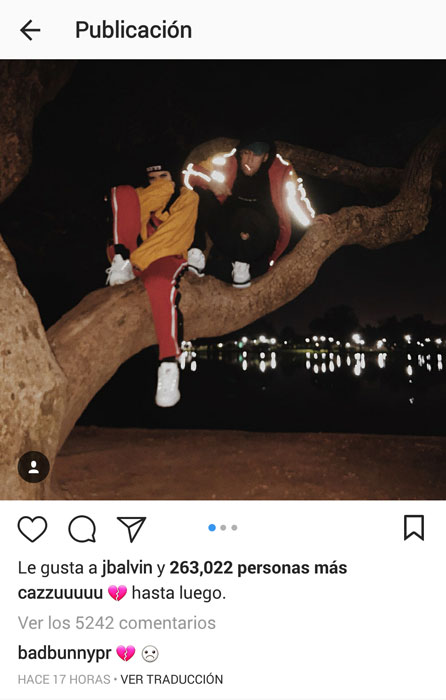Share the post via paper plane icon
This screenshot has width=446, height=700.
coord(131,529)
